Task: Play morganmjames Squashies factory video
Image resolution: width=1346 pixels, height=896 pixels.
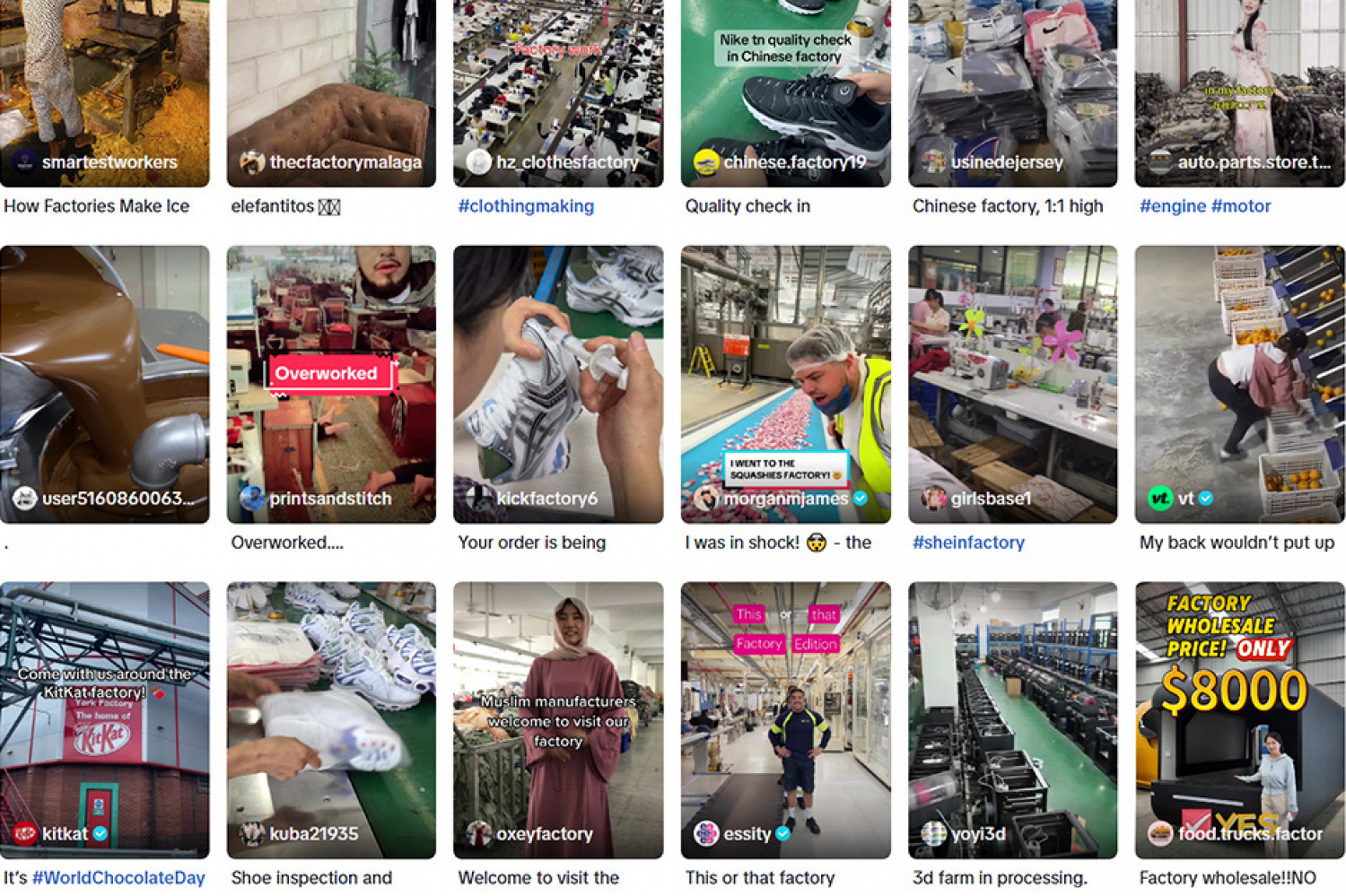Action: (x=785, y=384)
